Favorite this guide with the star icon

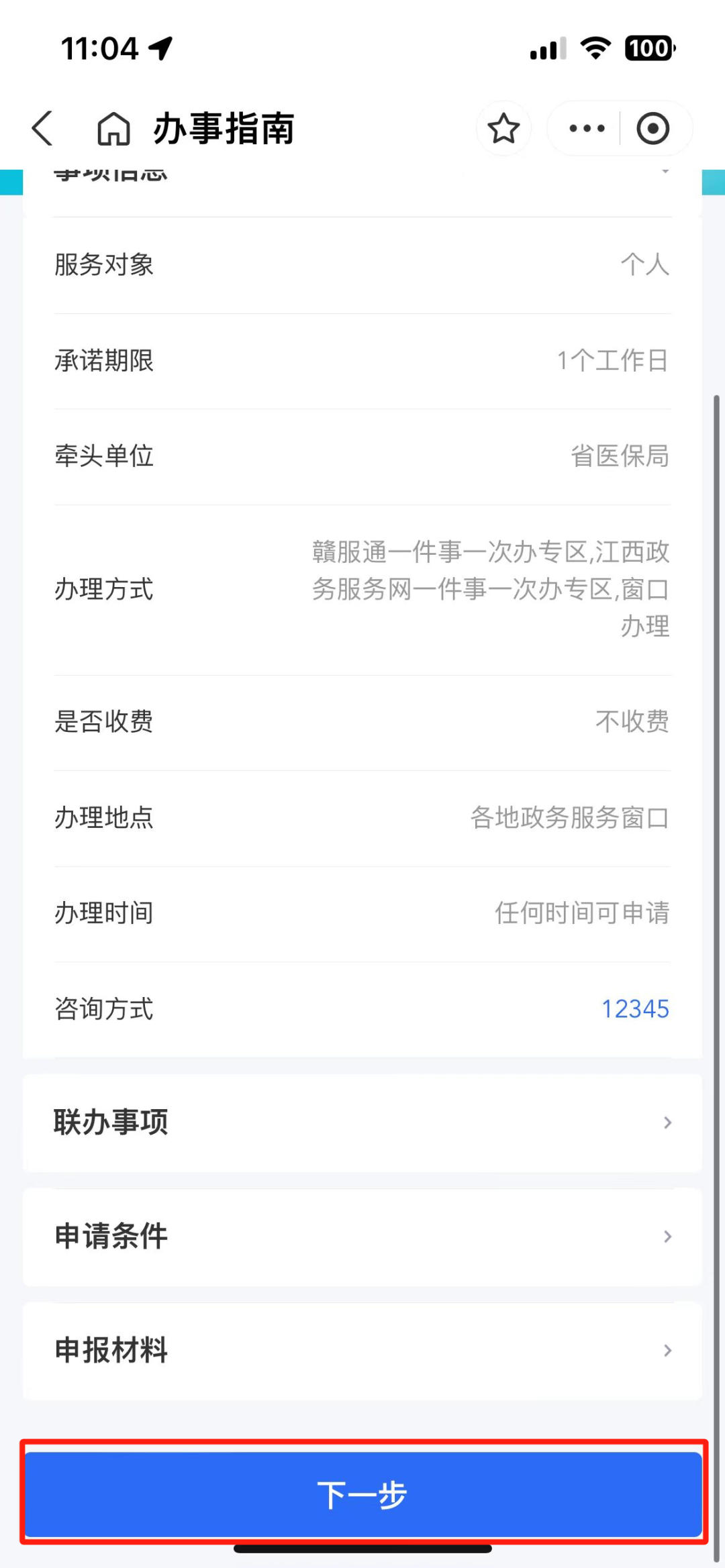click(x=503, y=128)
